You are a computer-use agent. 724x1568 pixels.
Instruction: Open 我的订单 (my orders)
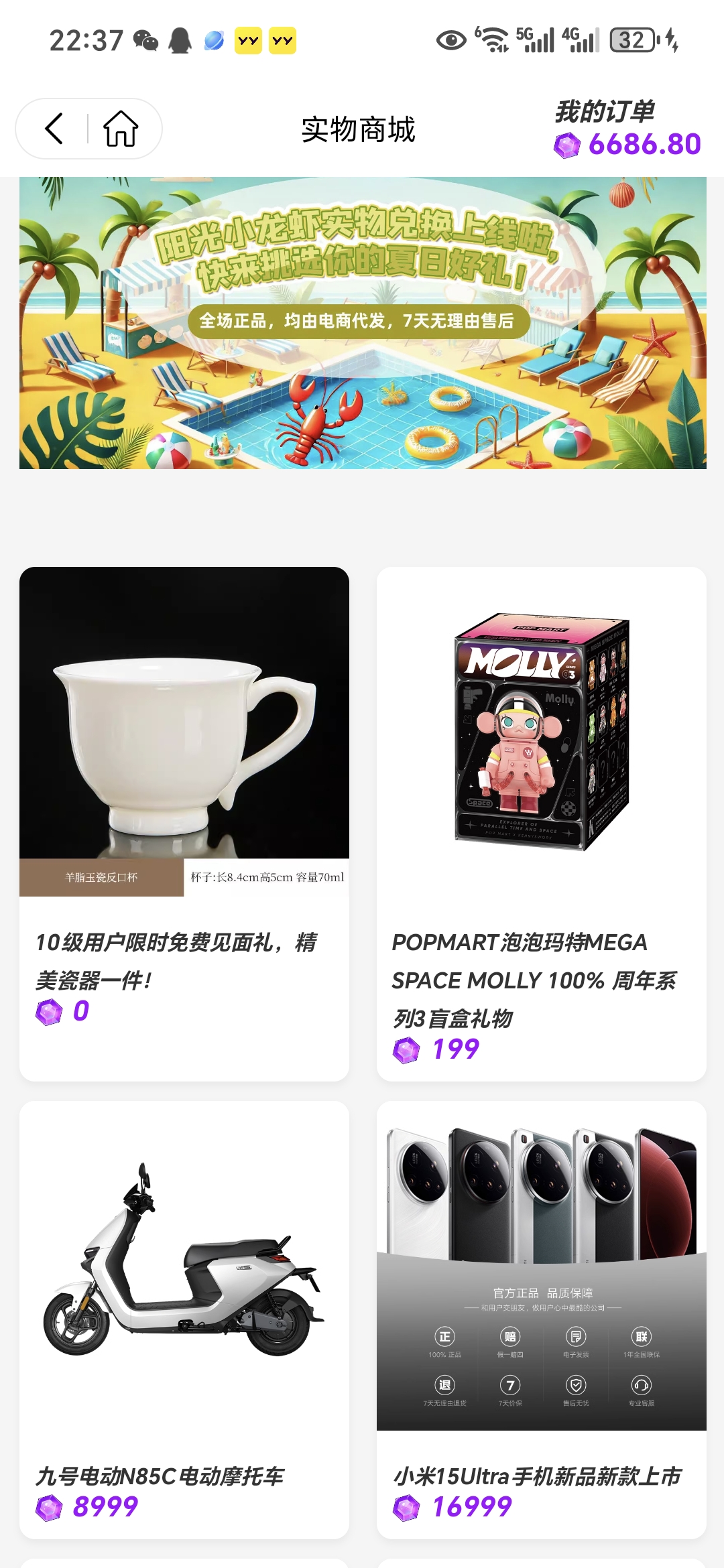[605, 112]
